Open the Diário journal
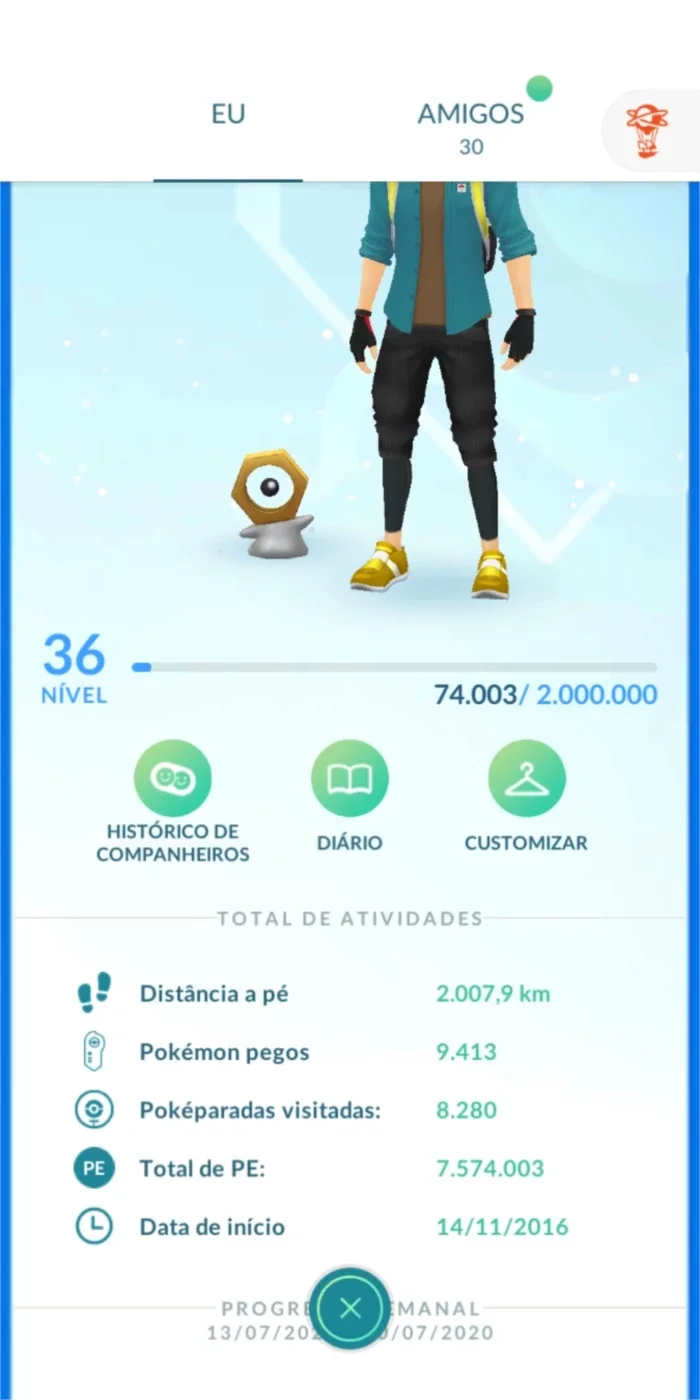Viewport: 700px width, 1400px height. click(349, 797)
